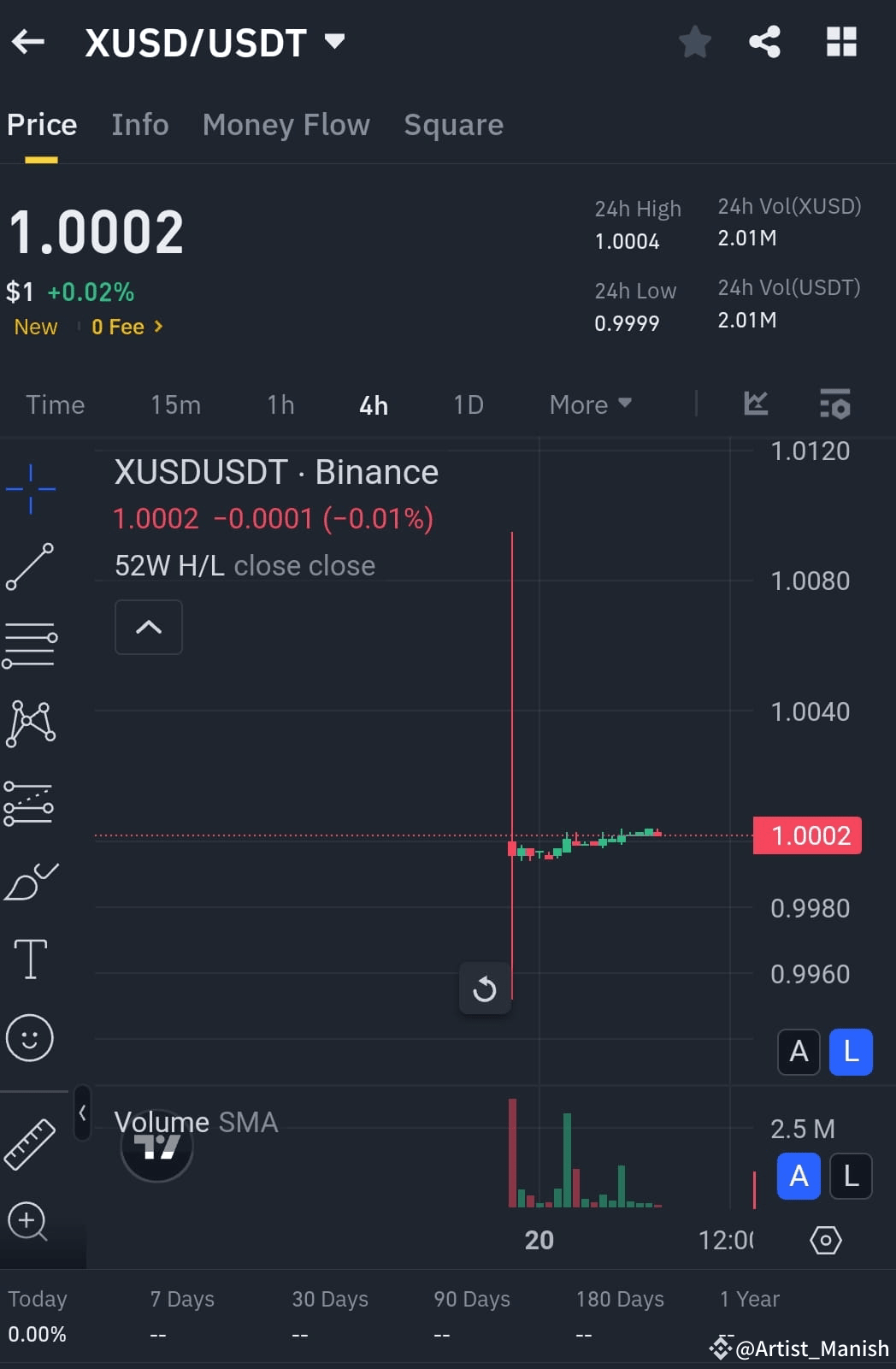Reload the chart with refresh button

485,989
